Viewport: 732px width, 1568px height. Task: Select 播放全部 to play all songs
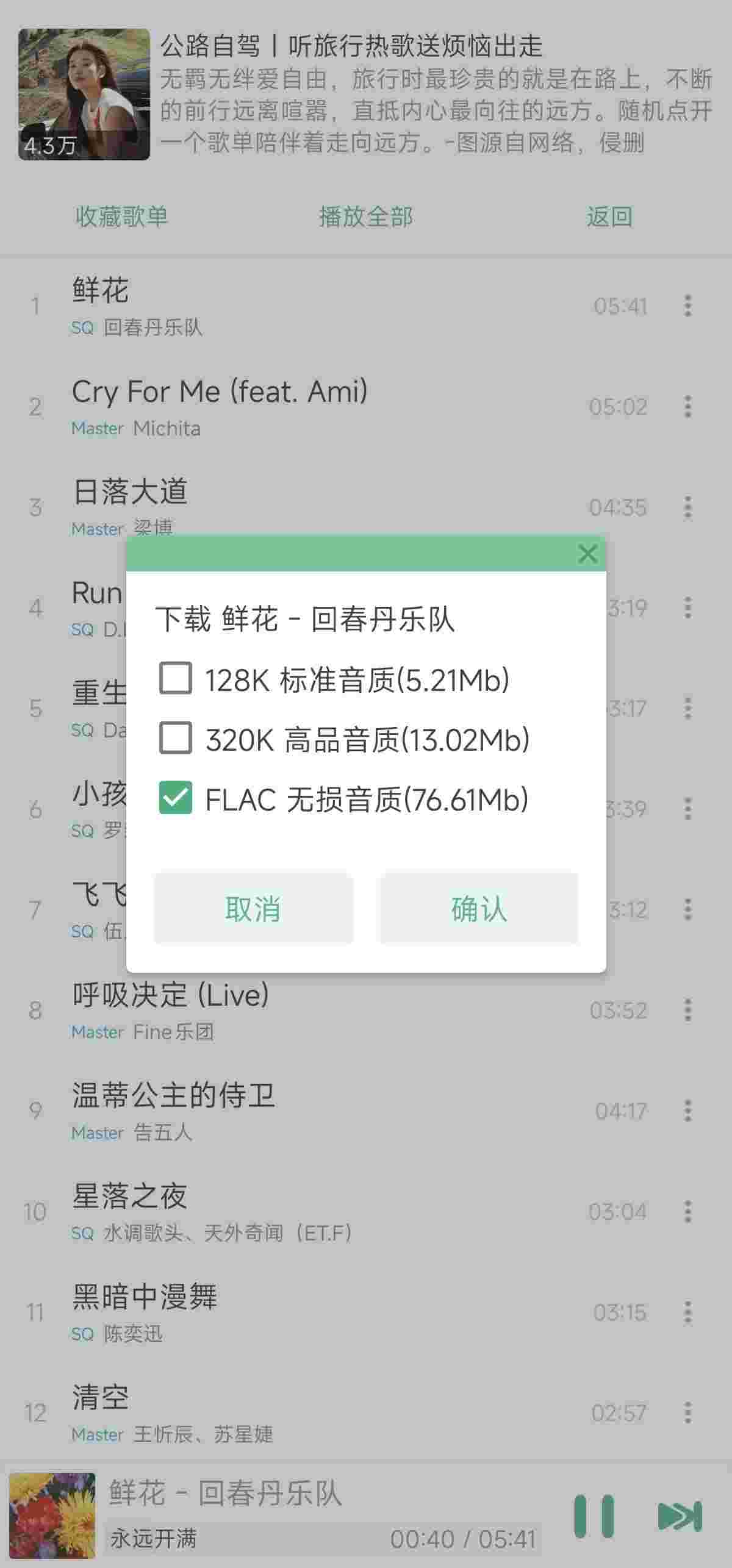(366, 217)
